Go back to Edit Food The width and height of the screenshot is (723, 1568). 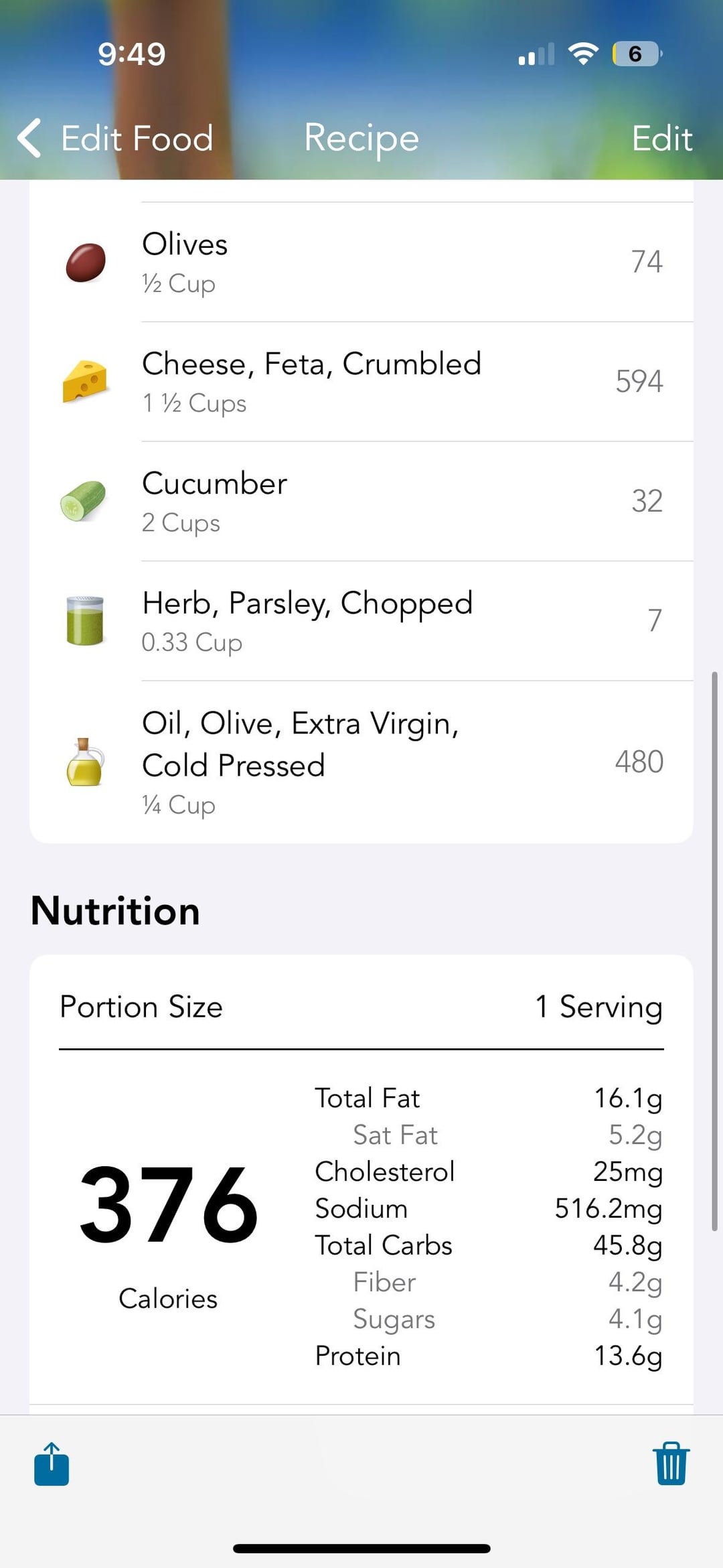115,138
